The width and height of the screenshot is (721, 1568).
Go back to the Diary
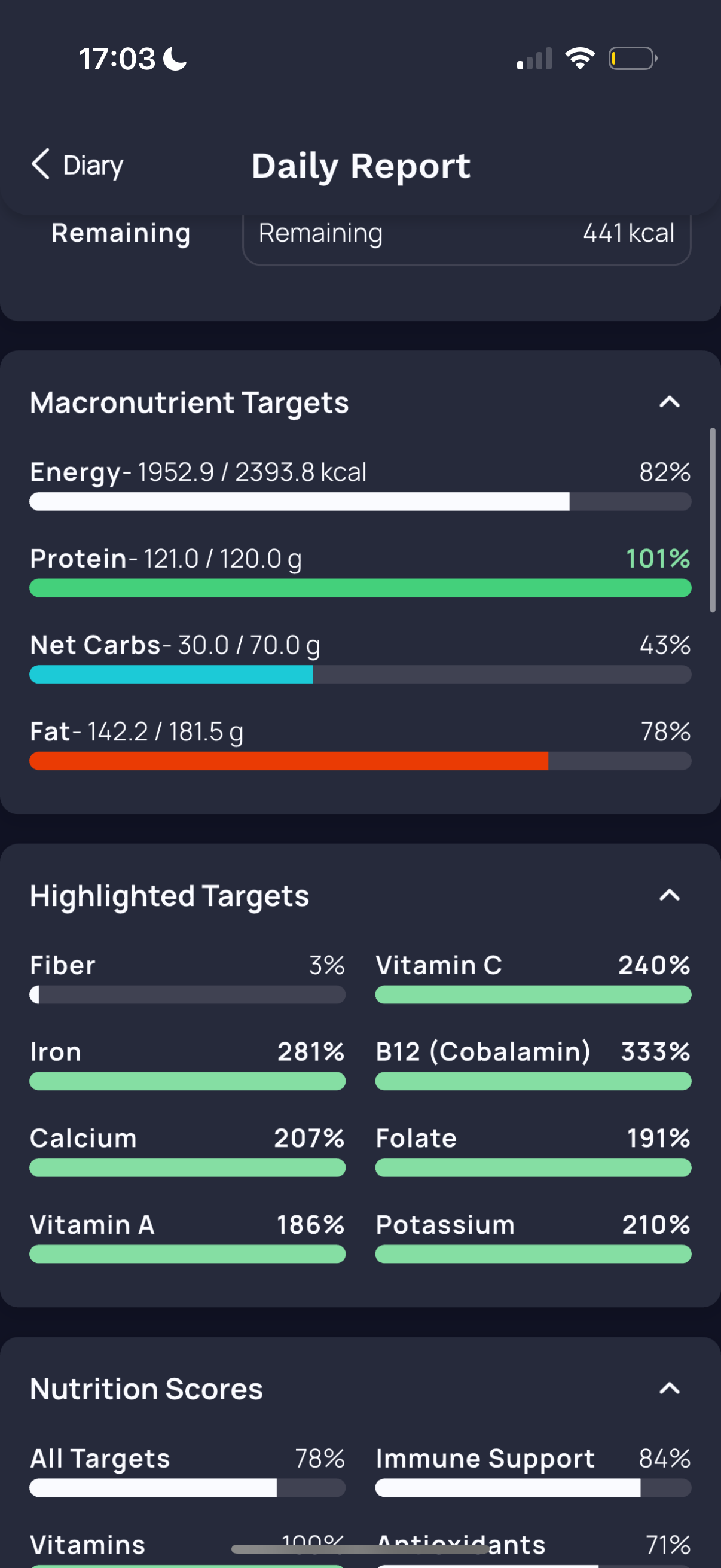77,165
